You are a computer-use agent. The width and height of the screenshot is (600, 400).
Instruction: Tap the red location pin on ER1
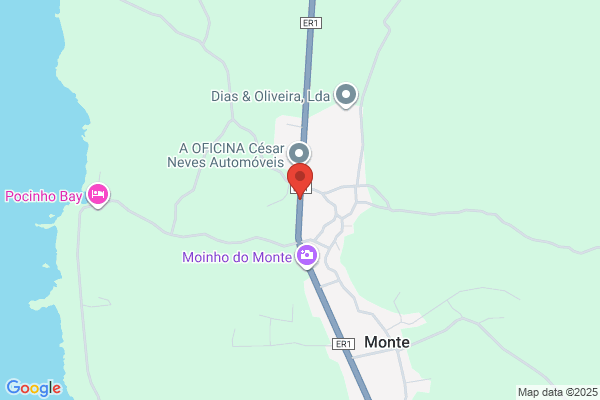[300, 181]
